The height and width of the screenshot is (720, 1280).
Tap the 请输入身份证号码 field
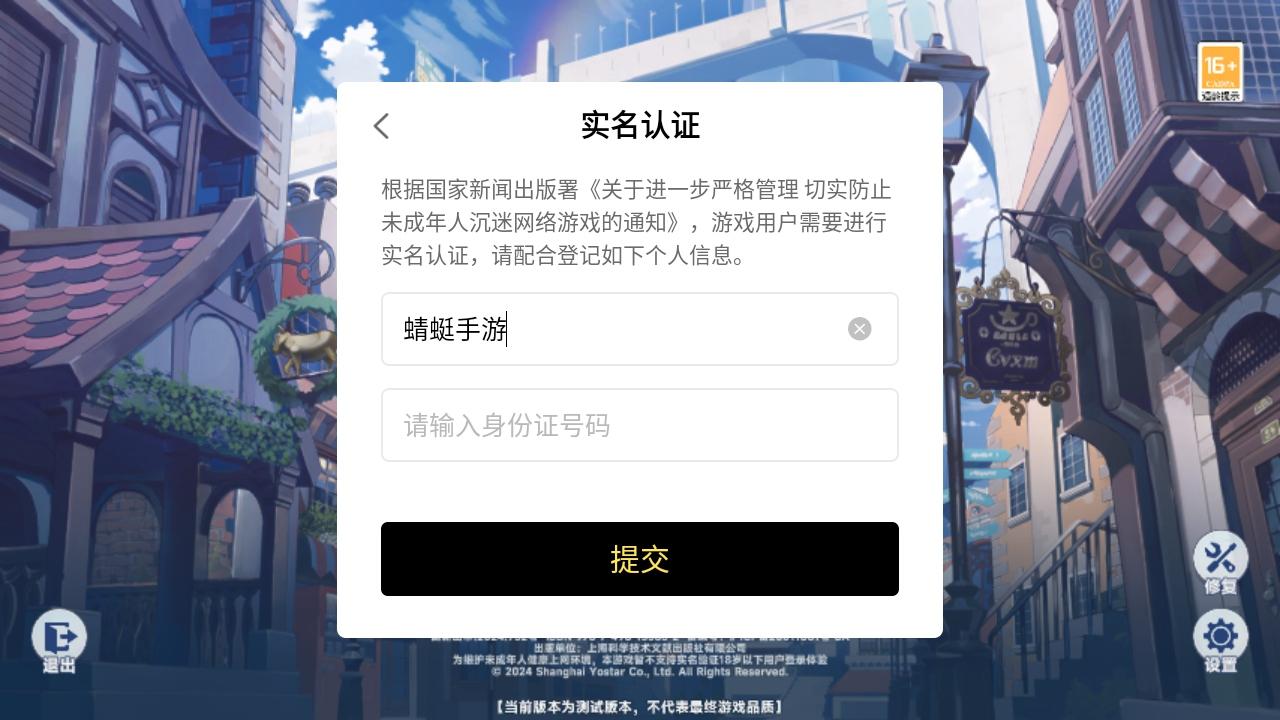pos(639,425)
